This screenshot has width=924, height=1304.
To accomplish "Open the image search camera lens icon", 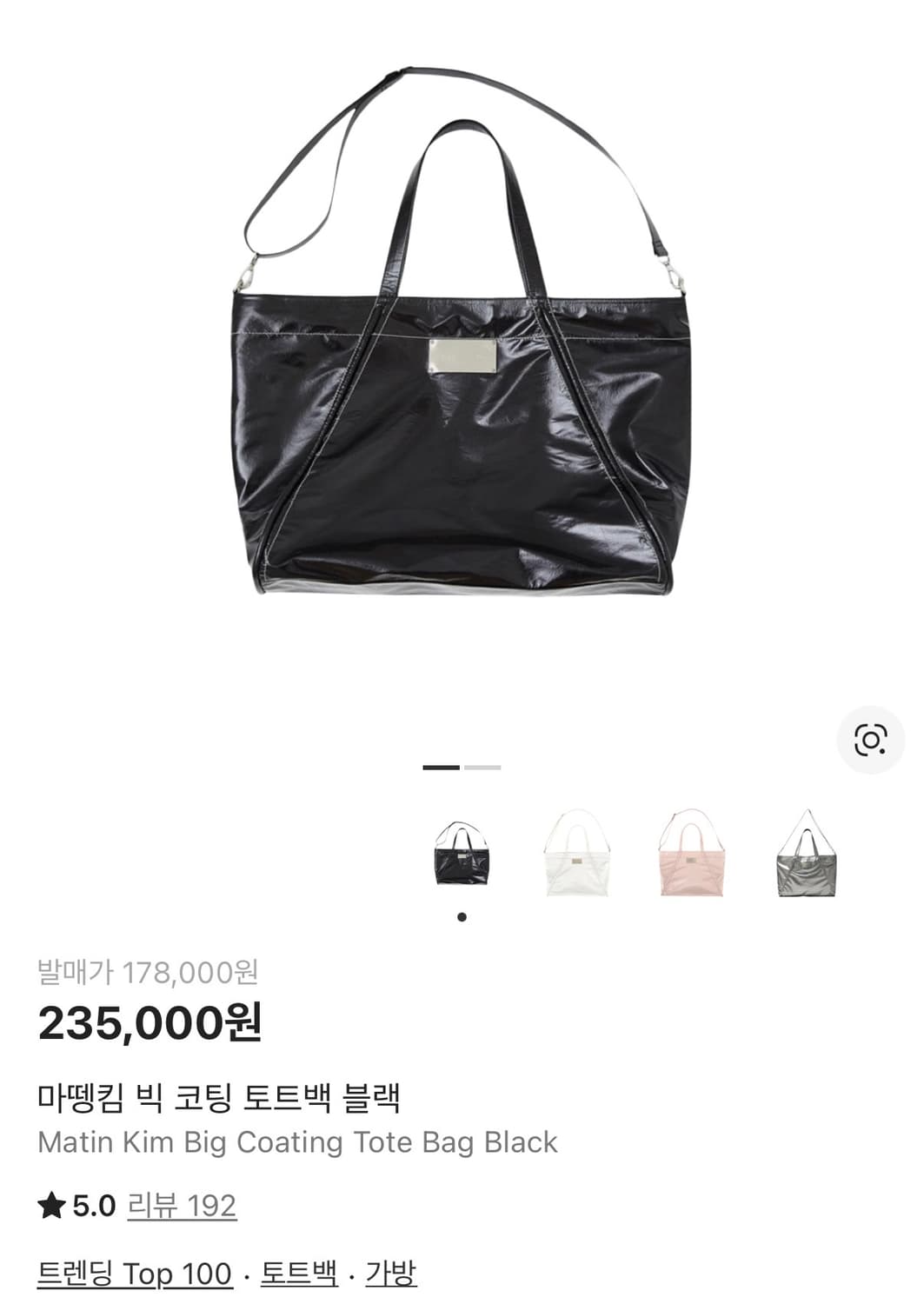I will click(x=872, y=741).
